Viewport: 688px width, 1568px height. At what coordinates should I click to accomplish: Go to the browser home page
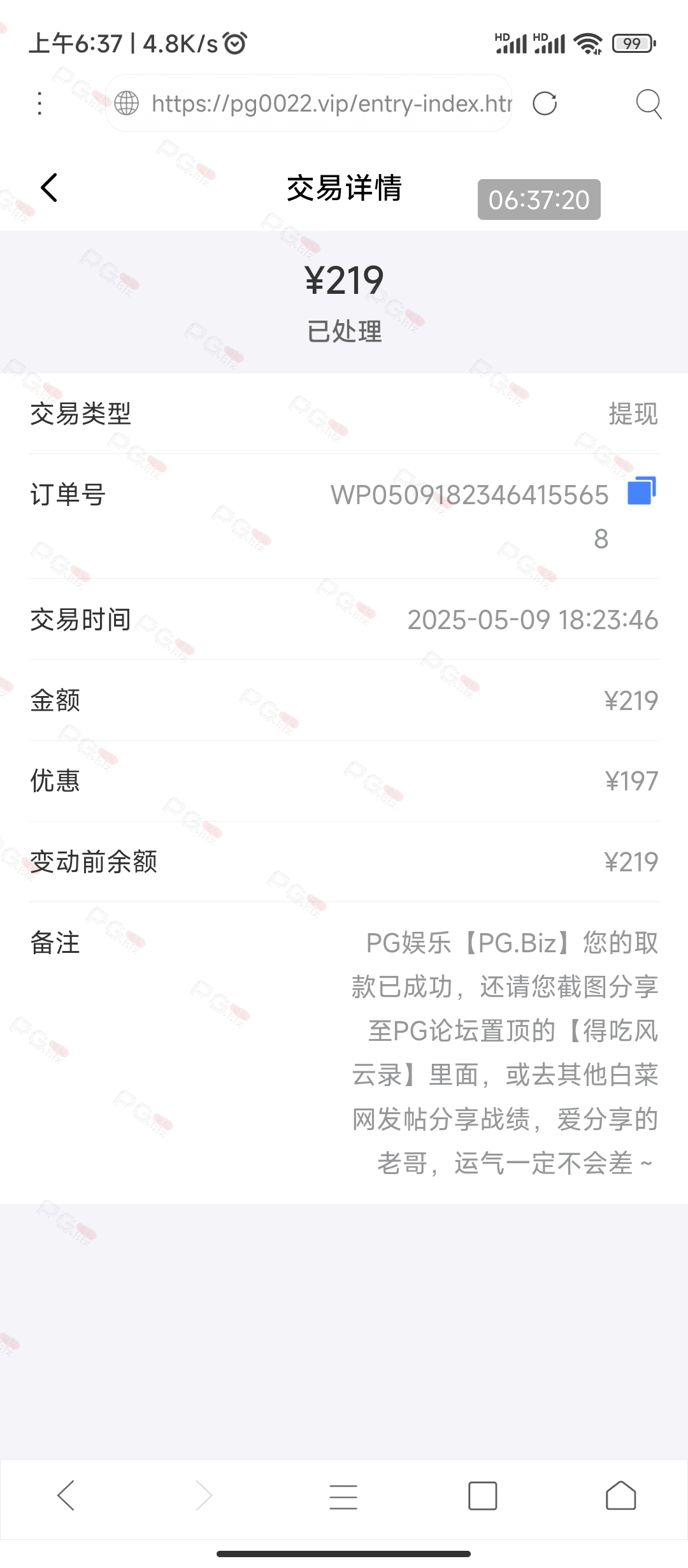click(x=620, y=1495)
